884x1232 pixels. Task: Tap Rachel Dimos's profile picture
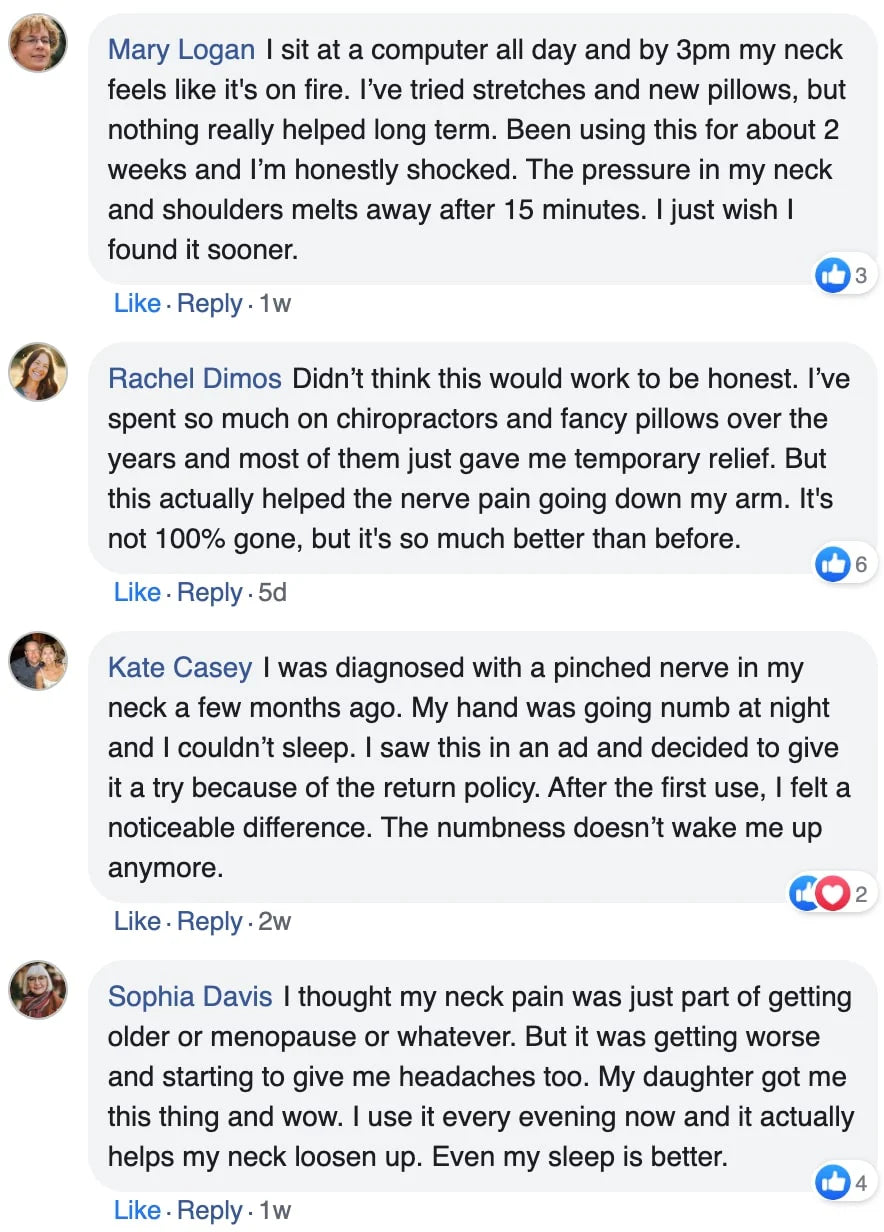pos(38,372)
